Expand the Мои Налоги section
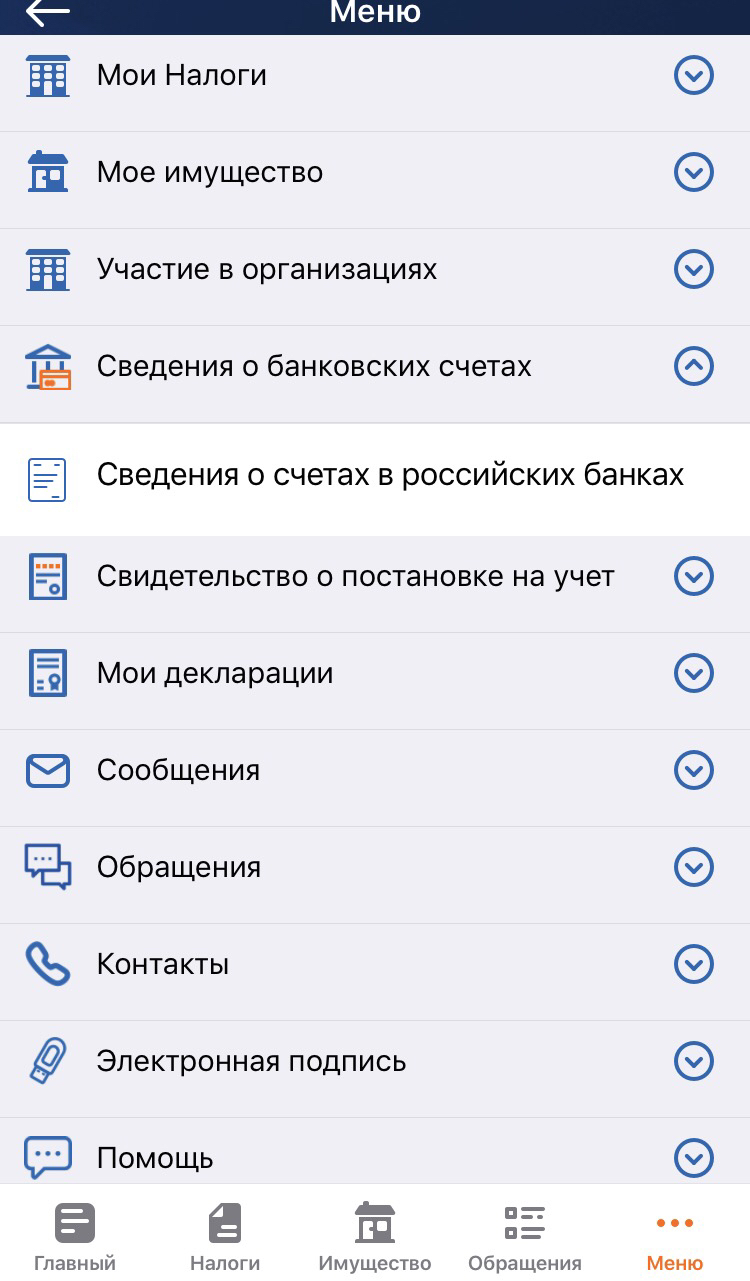 (x=693, y=76)
